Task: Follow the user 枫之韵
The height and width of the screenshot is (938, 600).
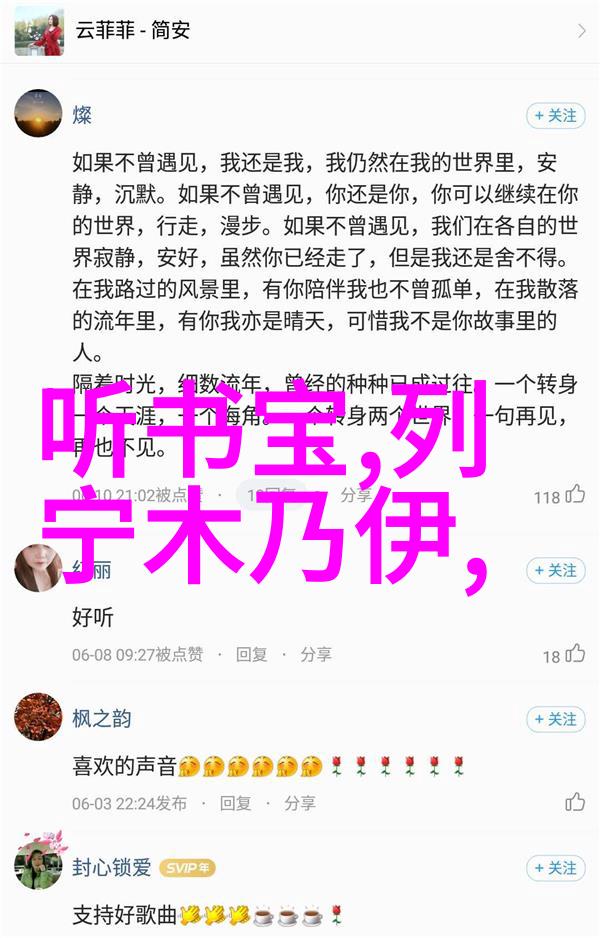Action: 556,719
